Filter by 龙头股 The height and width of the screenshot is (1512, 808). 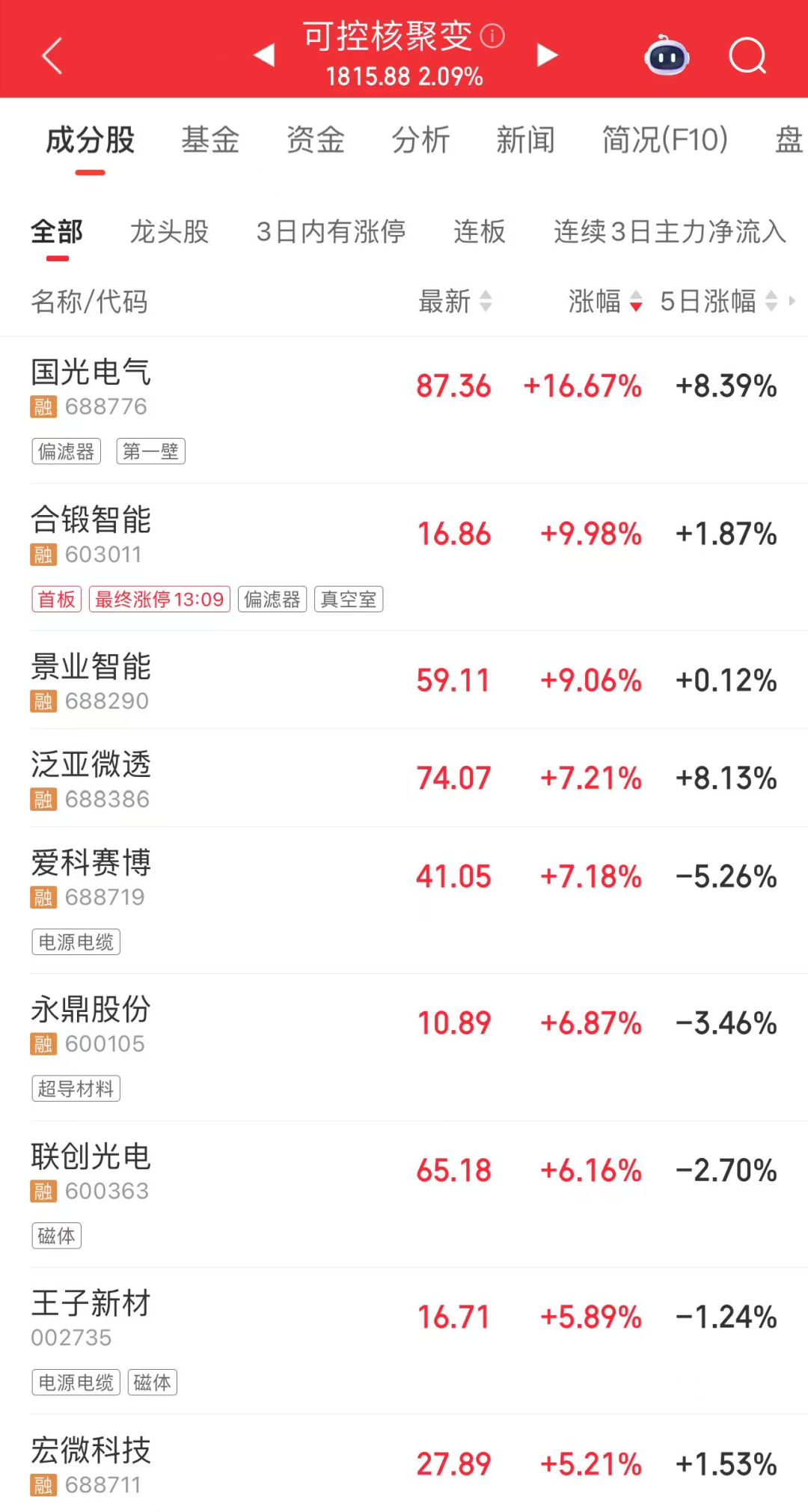[x=169, y=232]
